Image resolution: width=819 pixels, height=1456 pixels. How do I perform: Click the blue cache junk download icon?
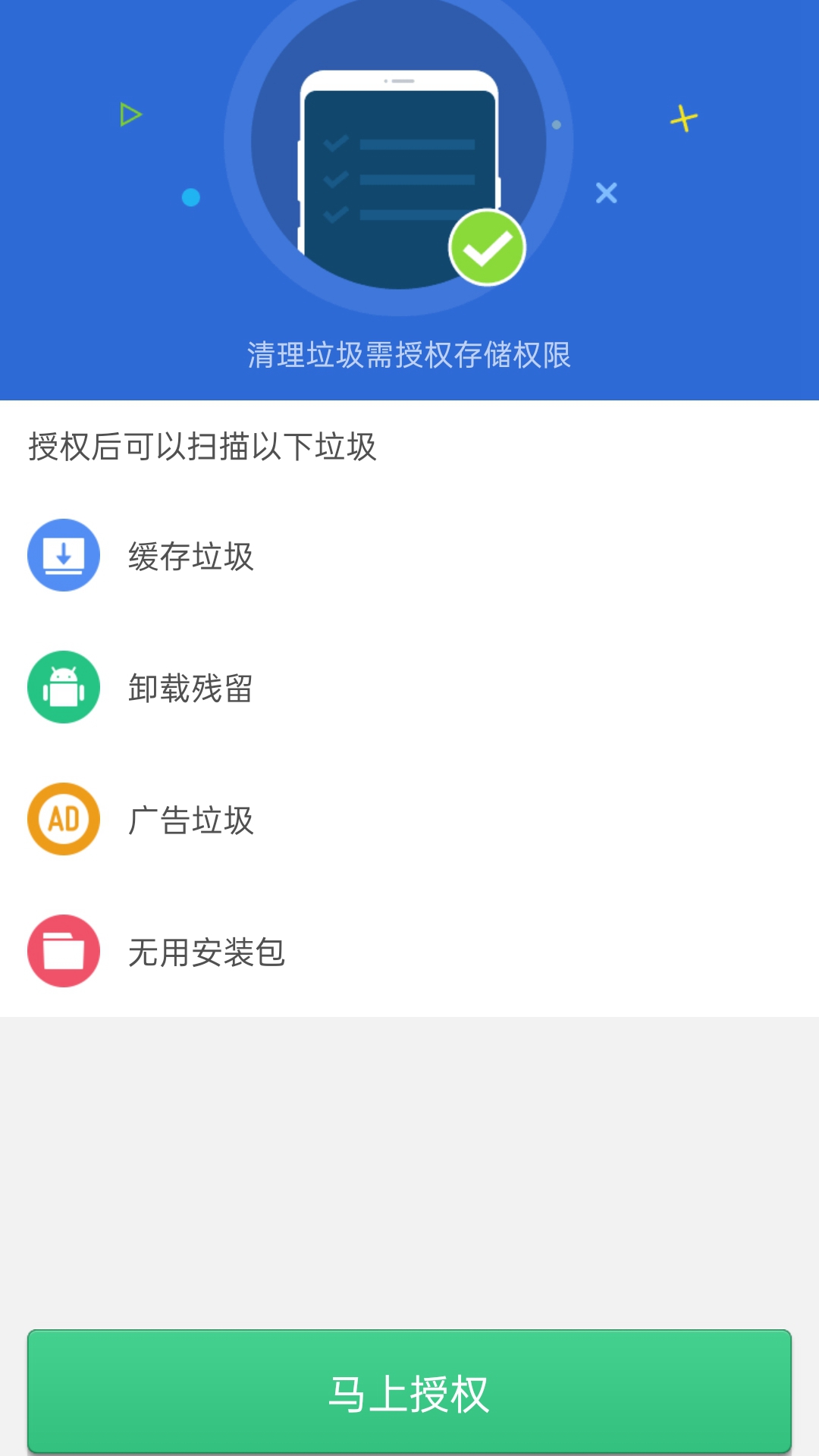(x=64, y=555)
